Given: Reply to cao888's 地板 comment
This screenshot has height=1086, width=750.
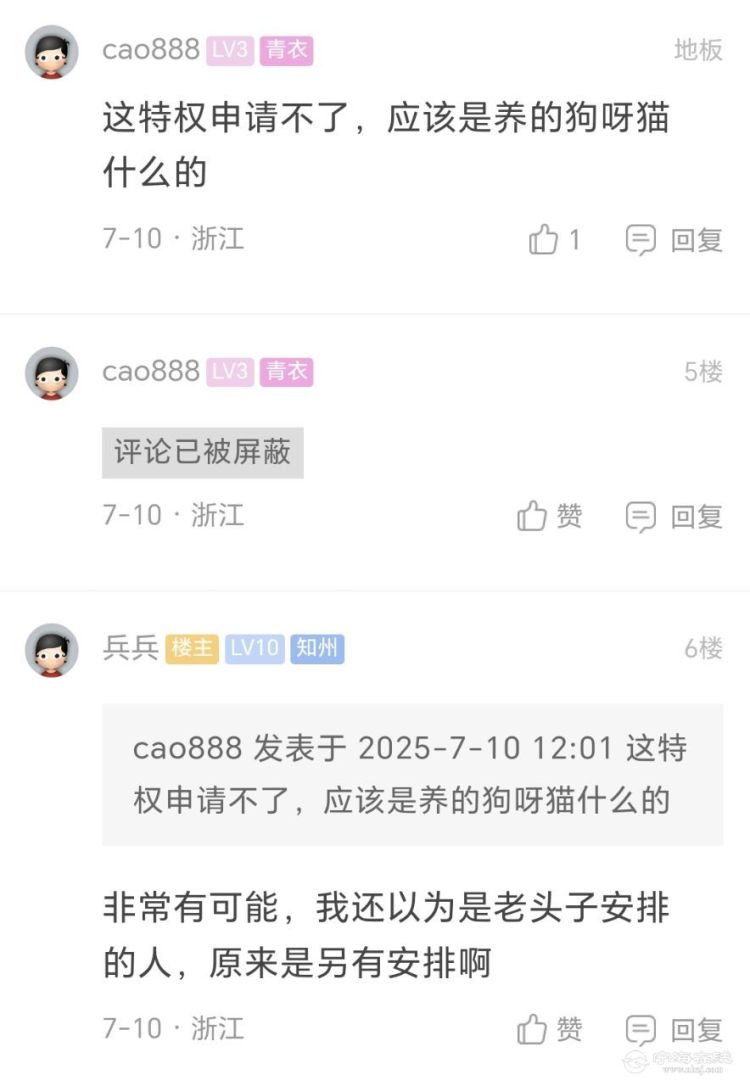Looking at the screenshot, I should [x=674, y=240].
